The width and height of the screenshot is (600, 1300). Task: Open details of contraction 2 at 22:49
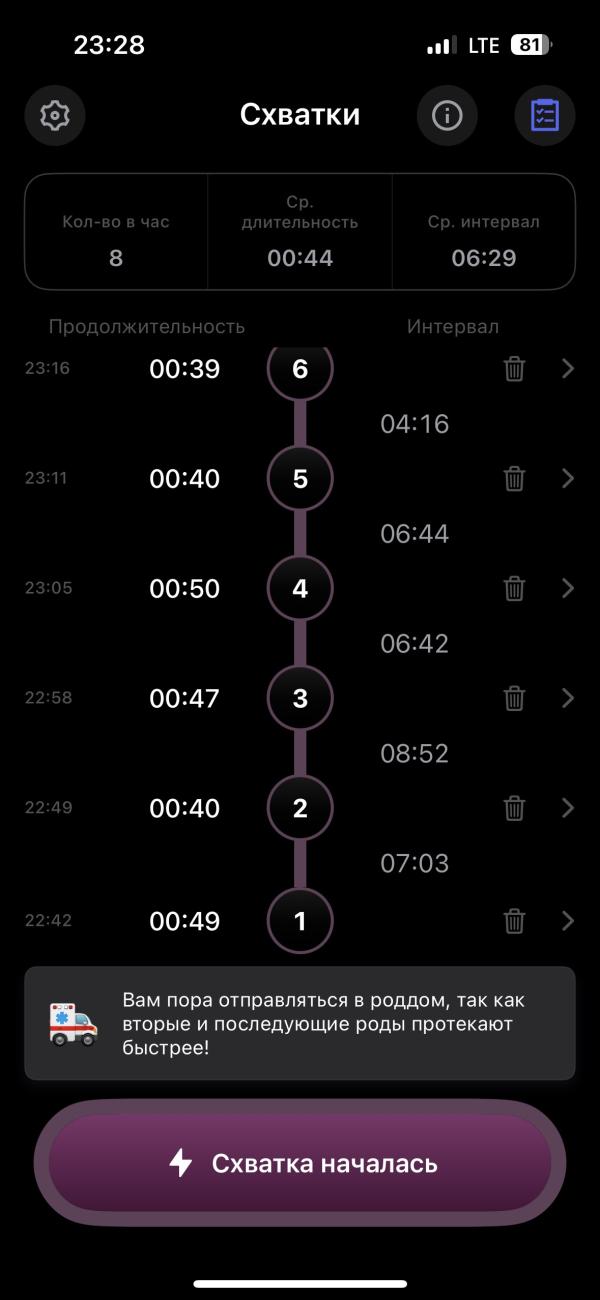tap(568, 808)
